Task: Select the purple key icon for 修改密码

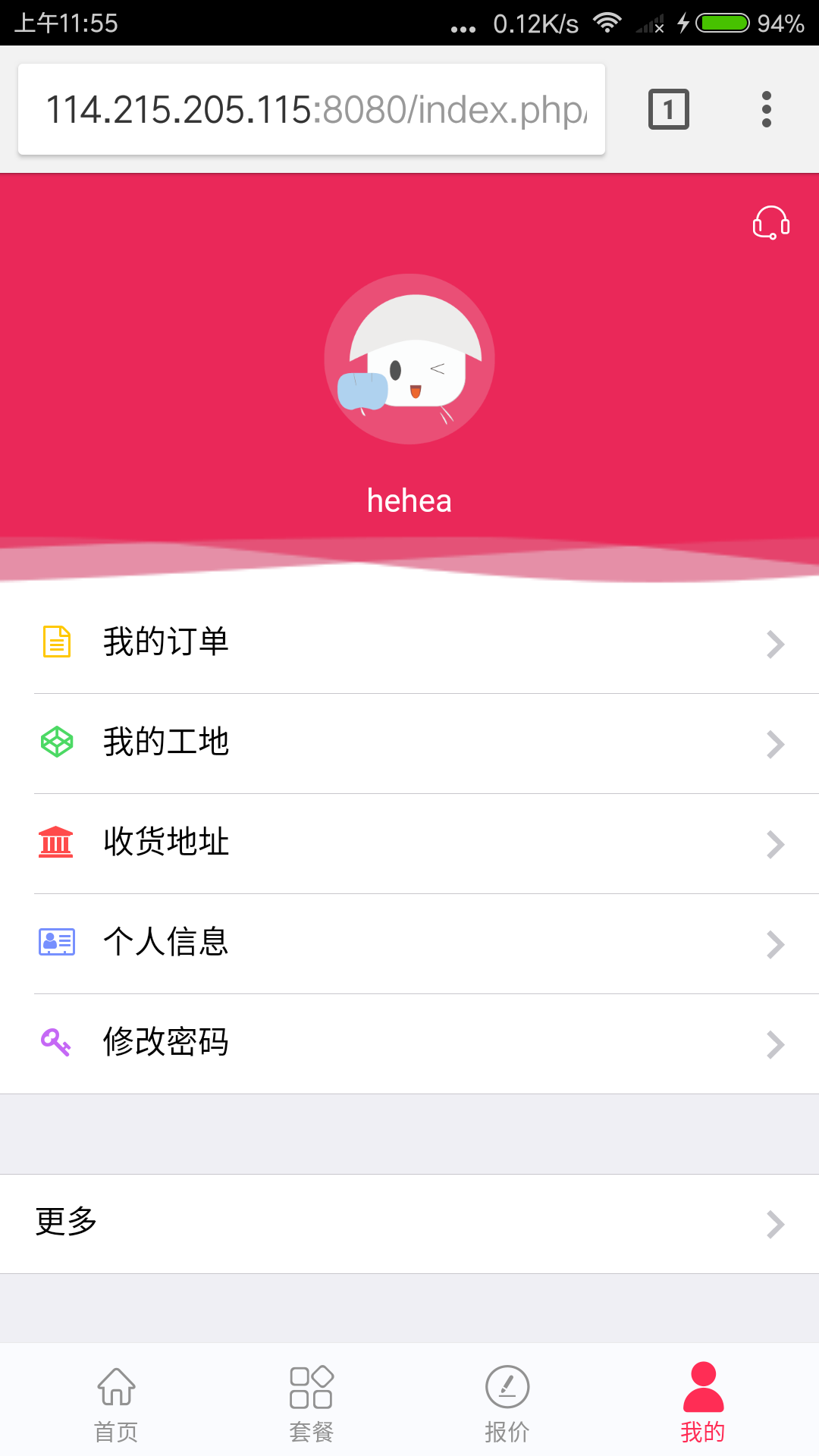Action: [x=55, y=1043]
